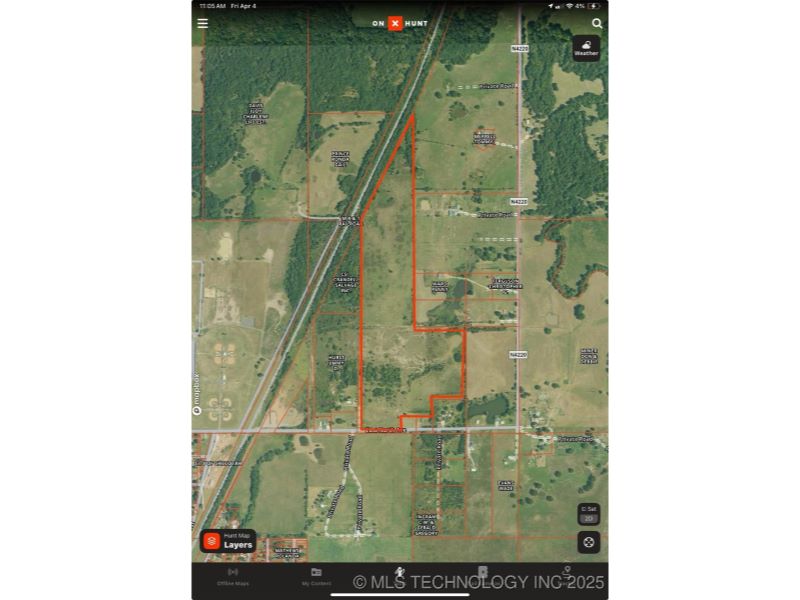Switch to the Offline Maps tab
This screenshot has width=800, height=600.
(233, 576)
